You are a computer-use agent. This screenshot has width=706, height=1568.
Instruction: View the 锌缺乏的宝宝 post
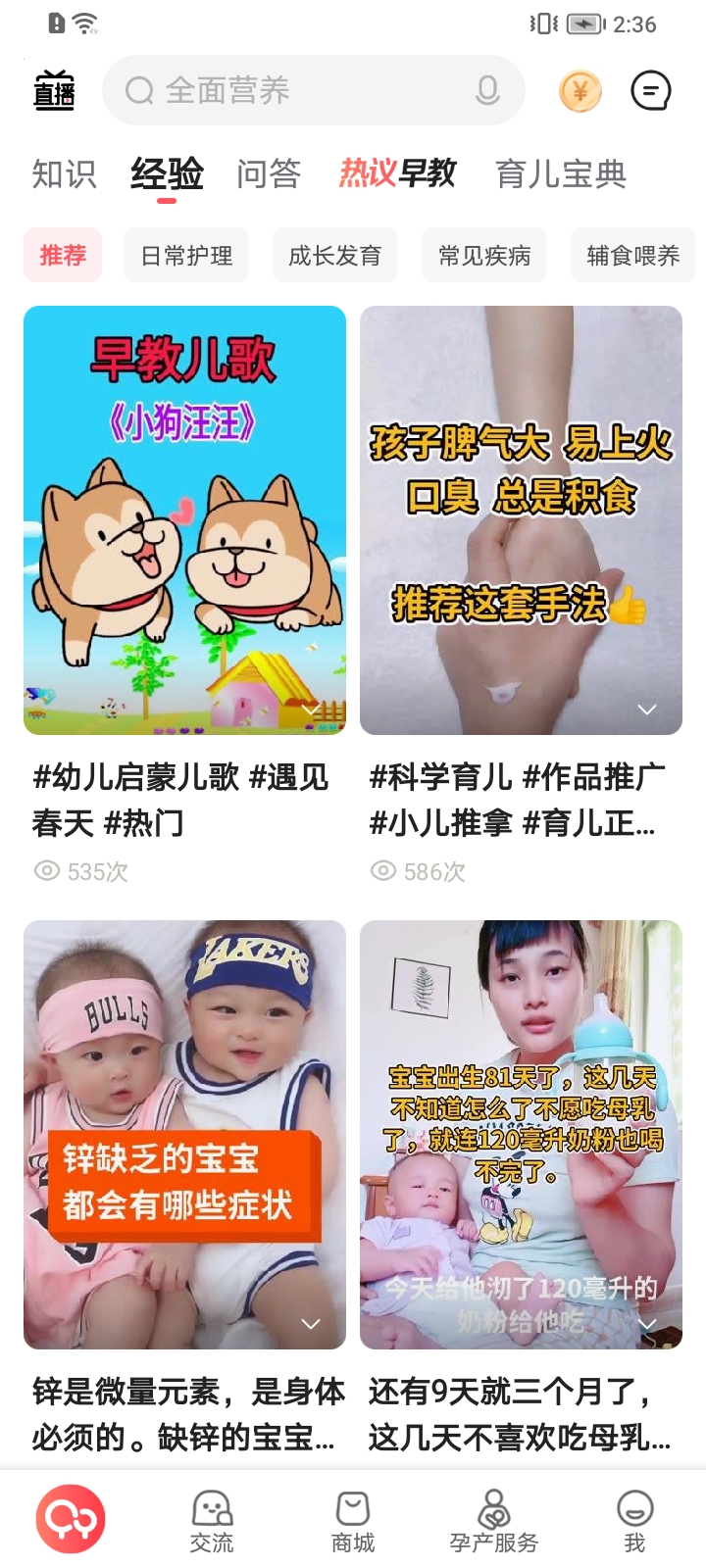click(x=184, y=1134)
